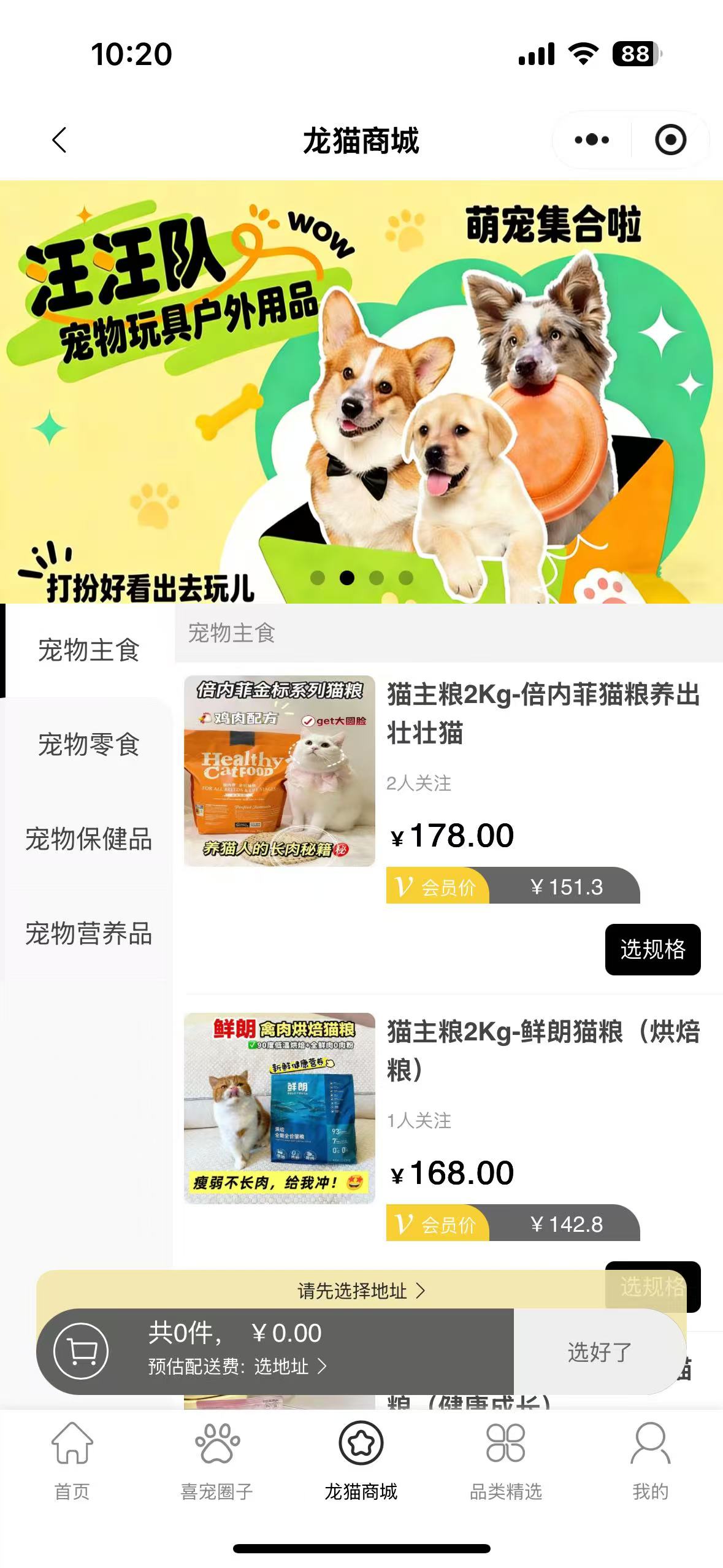Tap 选规格 for 倍内菲猫粮
Image resolution: width=723 pixels, height=1568 pixels.
tap(652, 949)
